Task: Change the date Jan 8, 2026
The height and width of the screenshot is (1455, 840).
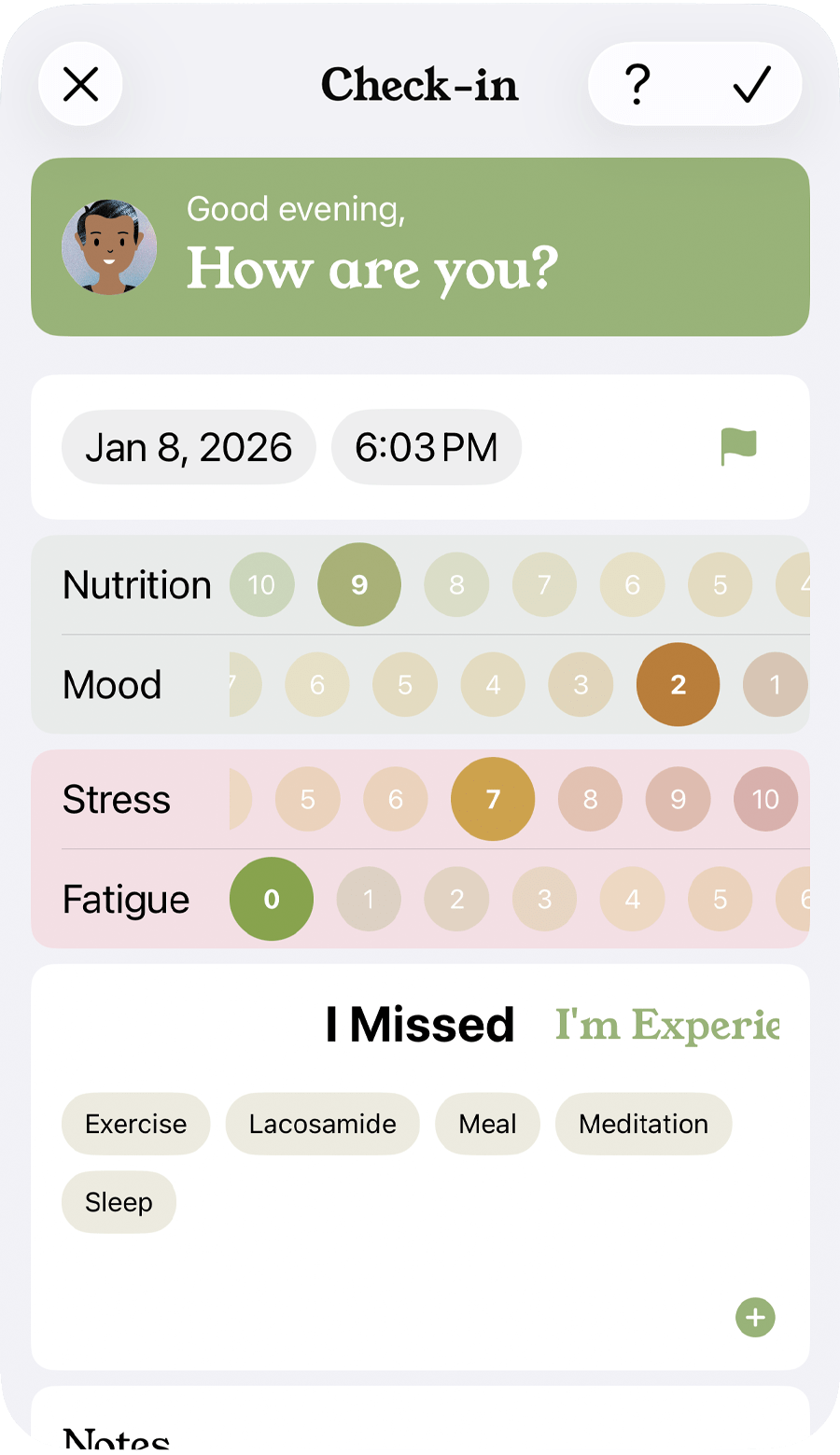Action: (189, 448)
